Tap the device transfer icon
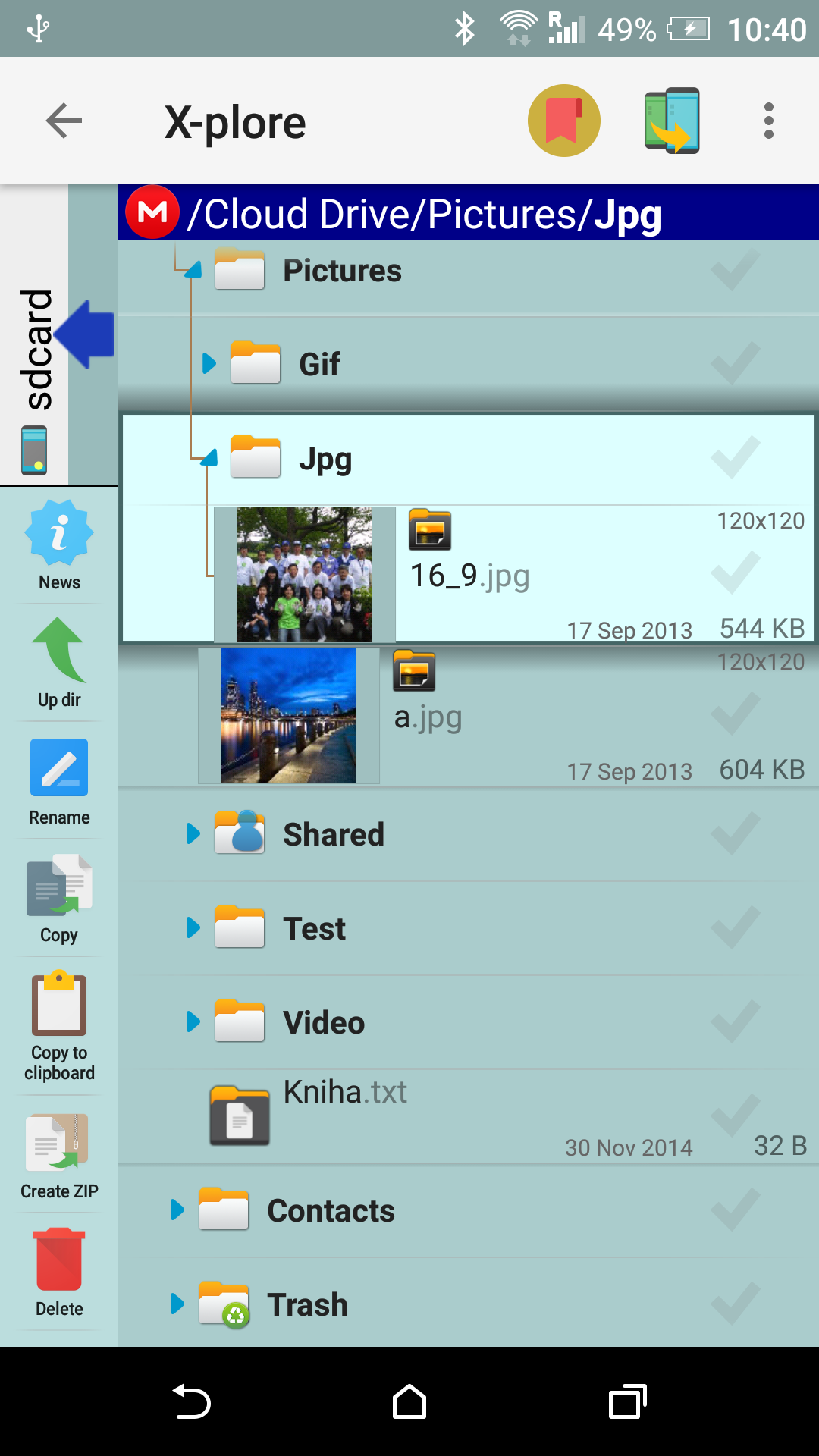Screen dimensions: 819x1456 [672, 121]
